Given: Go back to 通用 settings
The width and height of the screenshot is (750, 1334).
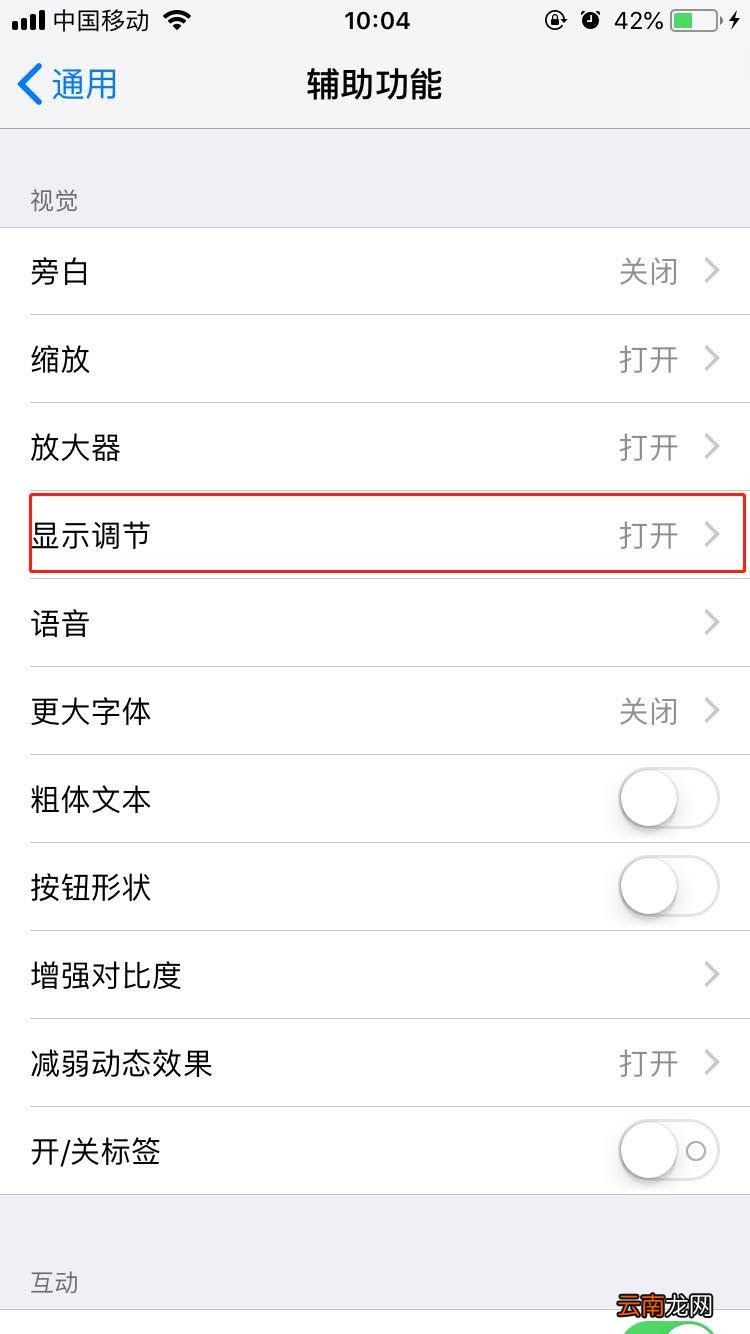Looking at the screenshot, I should (x=67, y=84).
